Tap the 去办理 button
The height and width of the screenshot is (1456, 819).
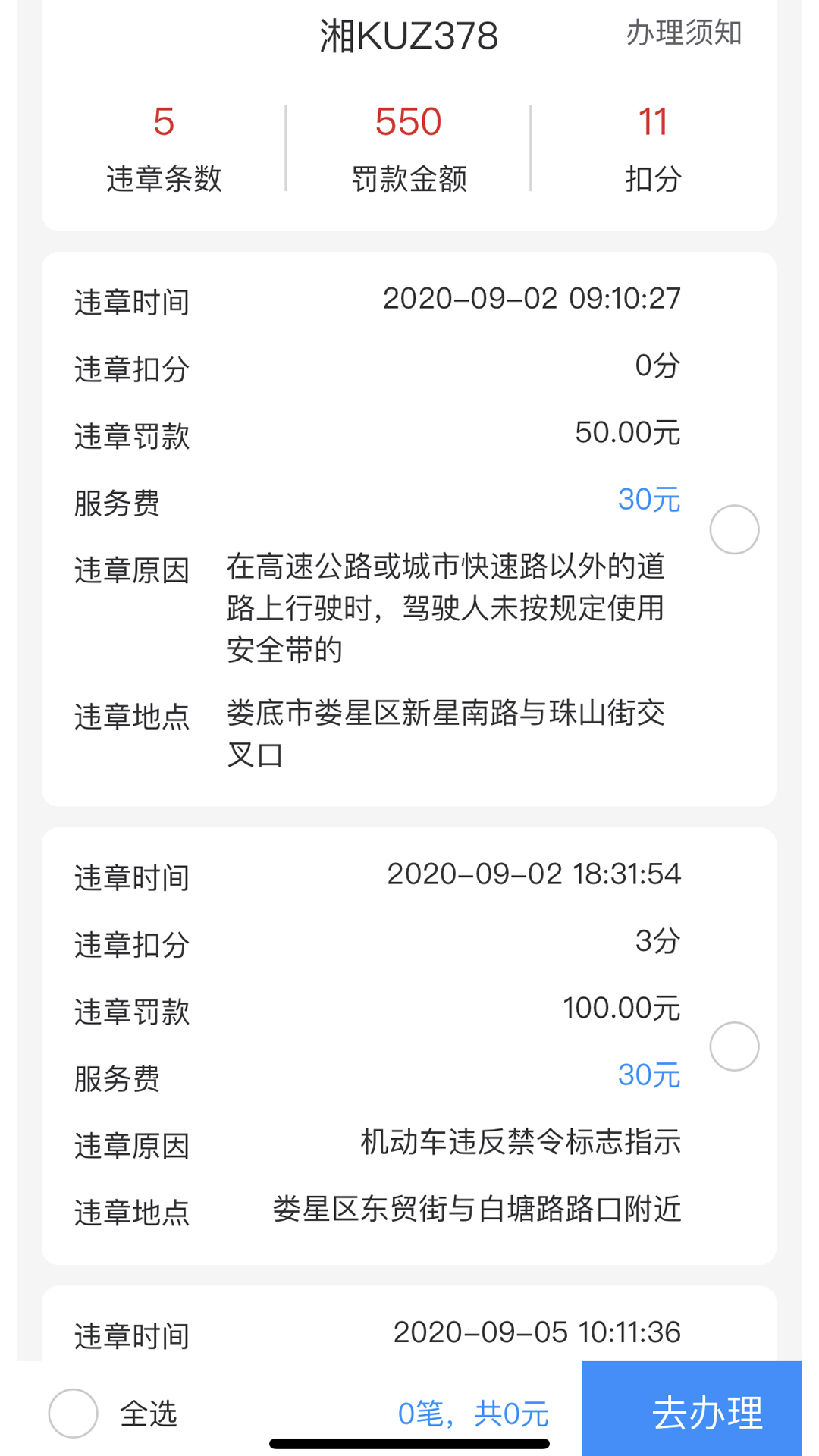click(x=691, y=1412)
